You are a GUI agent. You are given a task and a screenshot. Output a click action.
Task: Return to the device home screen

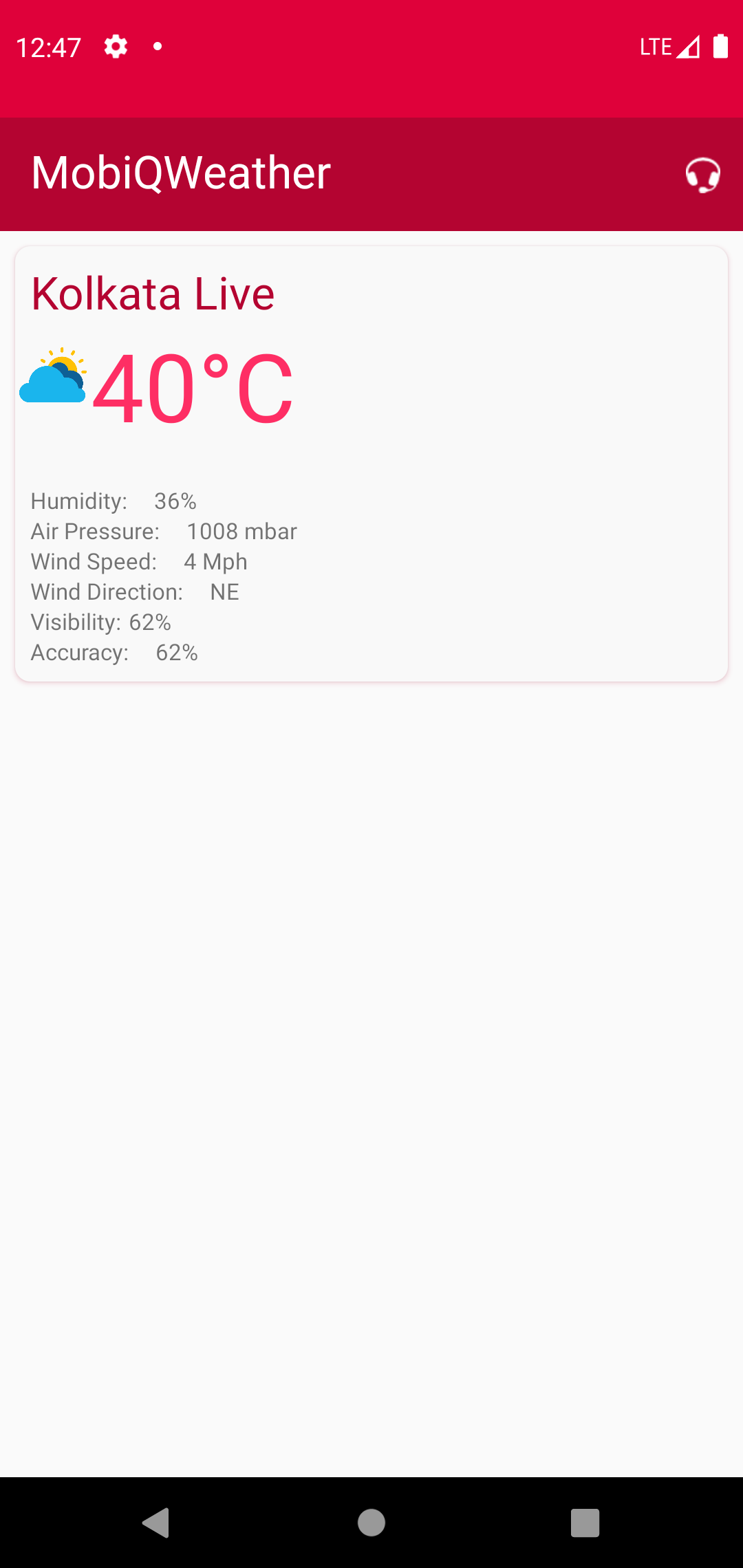[x=371, y=1523]
